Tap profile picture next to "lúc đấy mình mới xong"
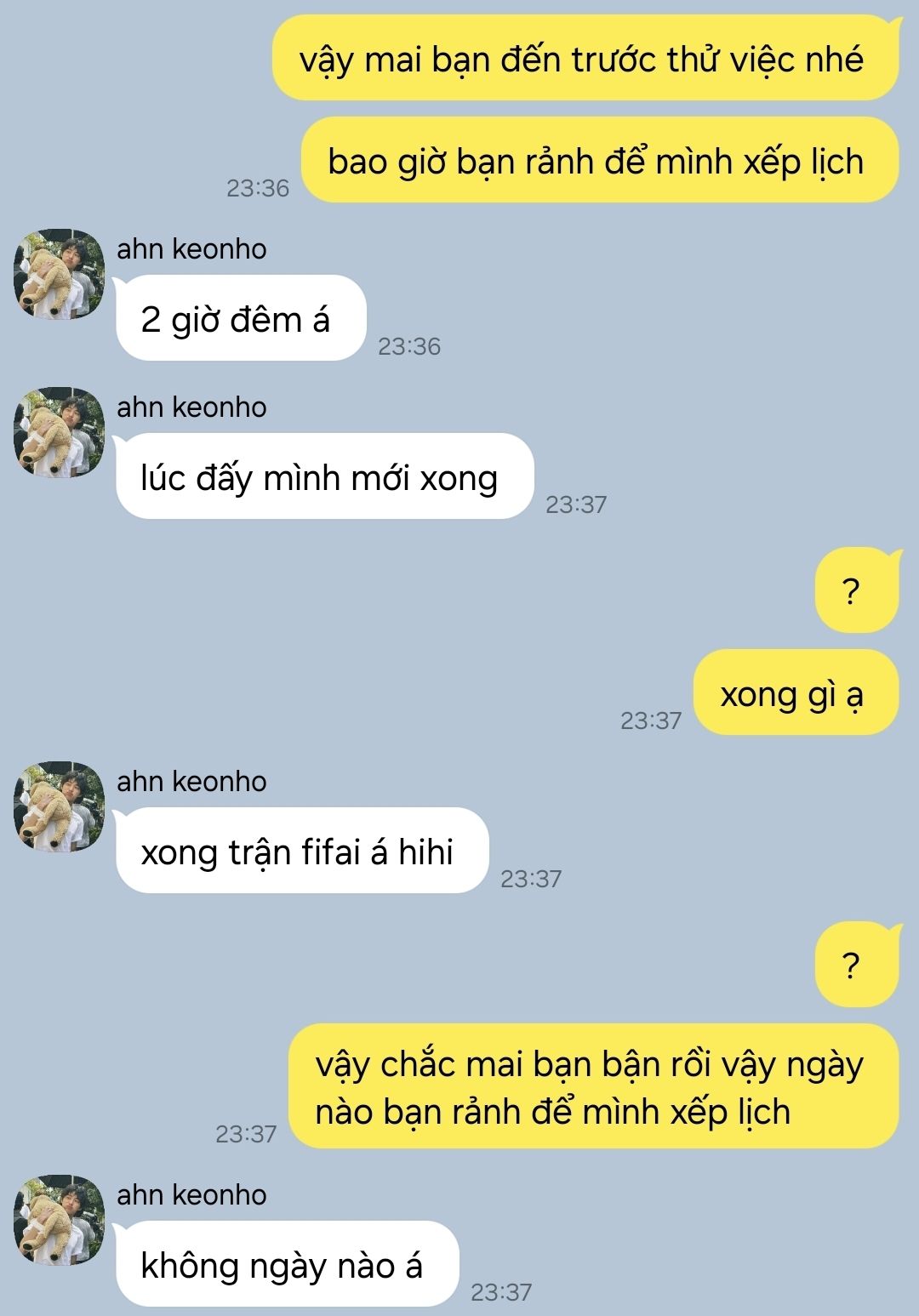This screenshot has width=919, height=1316. click(x=59, y=432)
